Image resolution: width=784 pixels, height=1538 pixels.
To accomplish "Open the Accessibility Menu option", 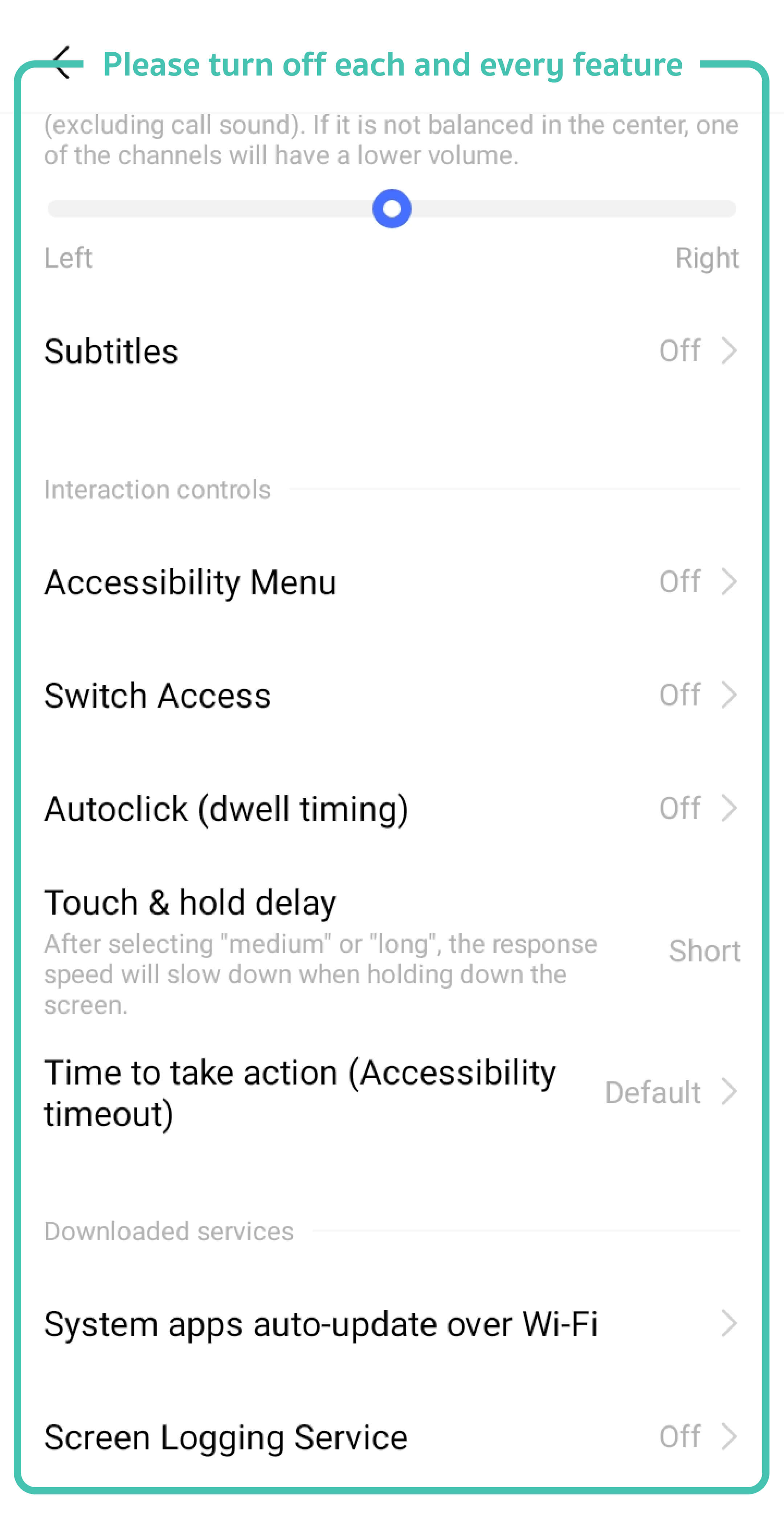I will click(391, 582).
